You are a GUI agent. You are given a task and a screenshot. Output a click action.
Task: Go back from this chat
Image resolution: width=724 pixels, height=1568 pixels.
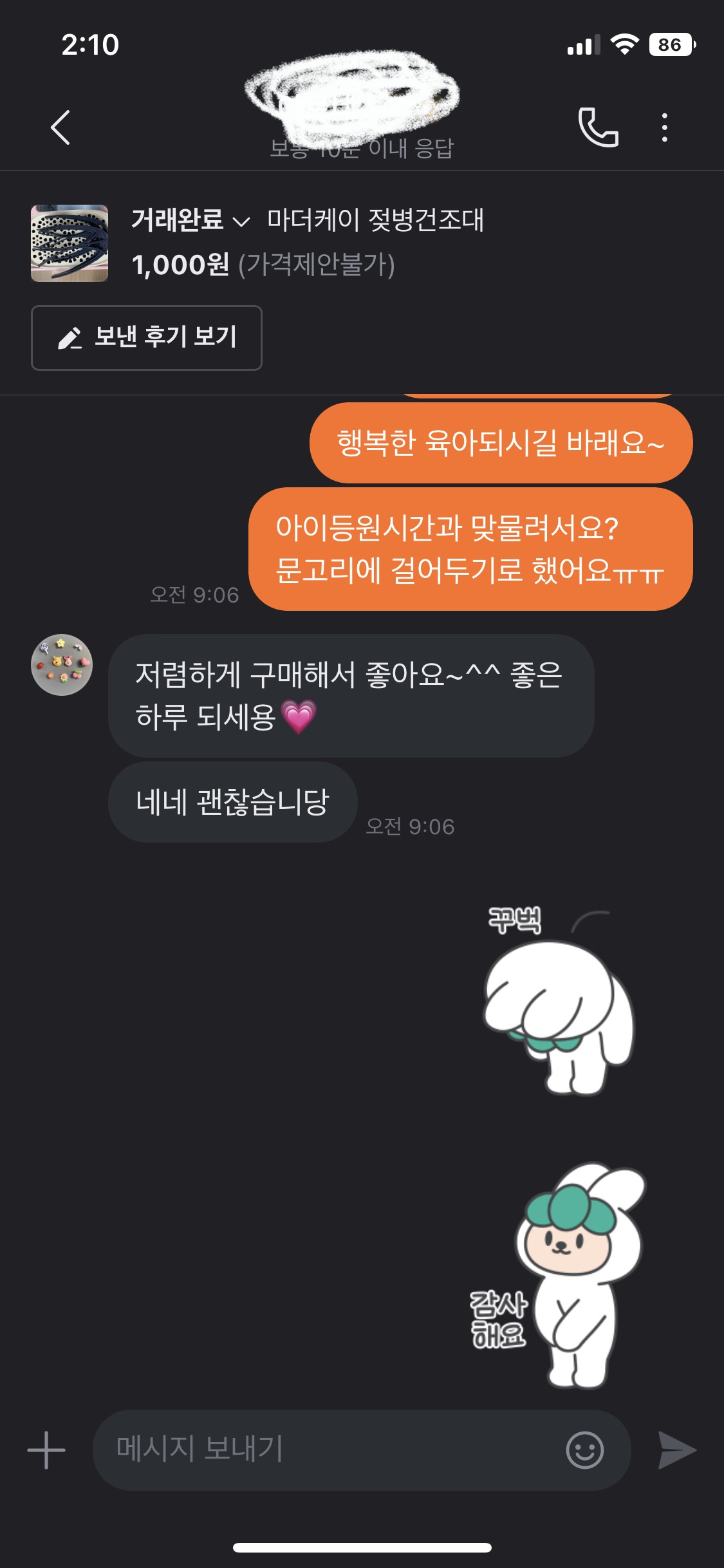click(60, 127)
